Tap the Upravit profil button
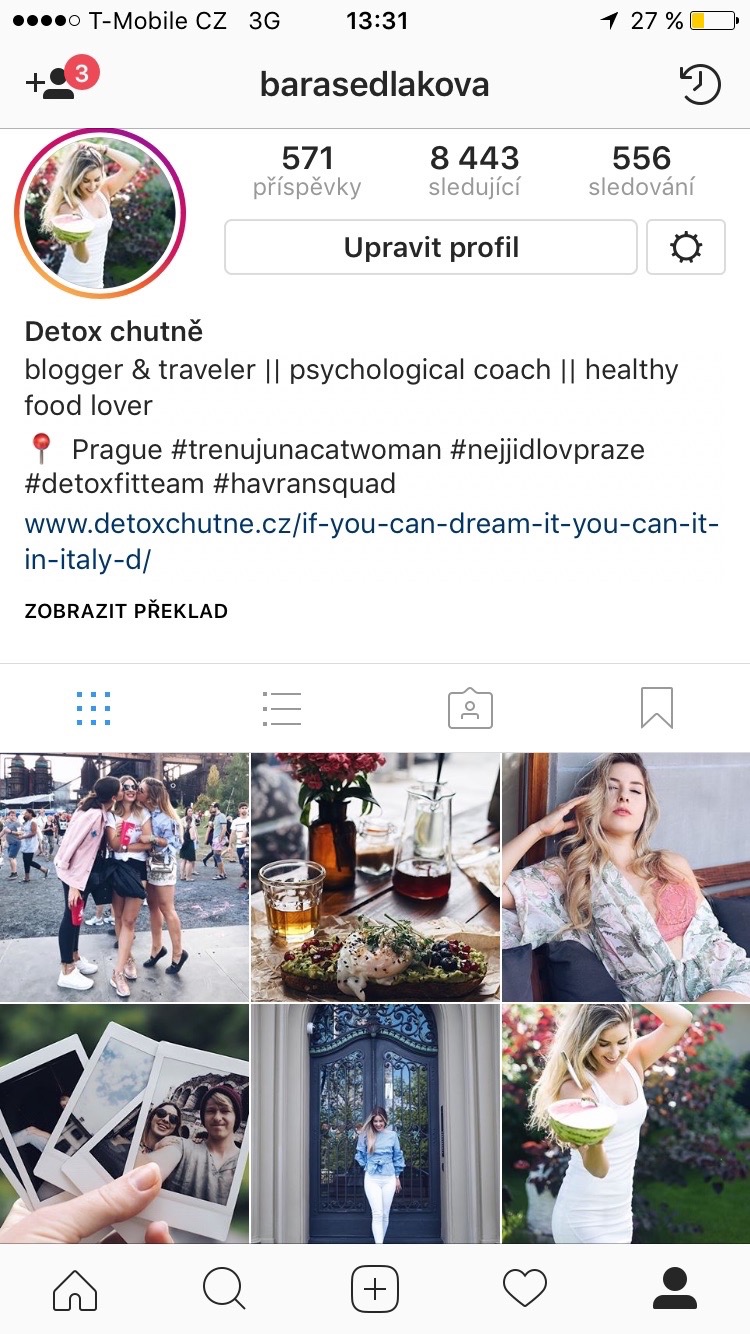 click(x=431, y=247)
